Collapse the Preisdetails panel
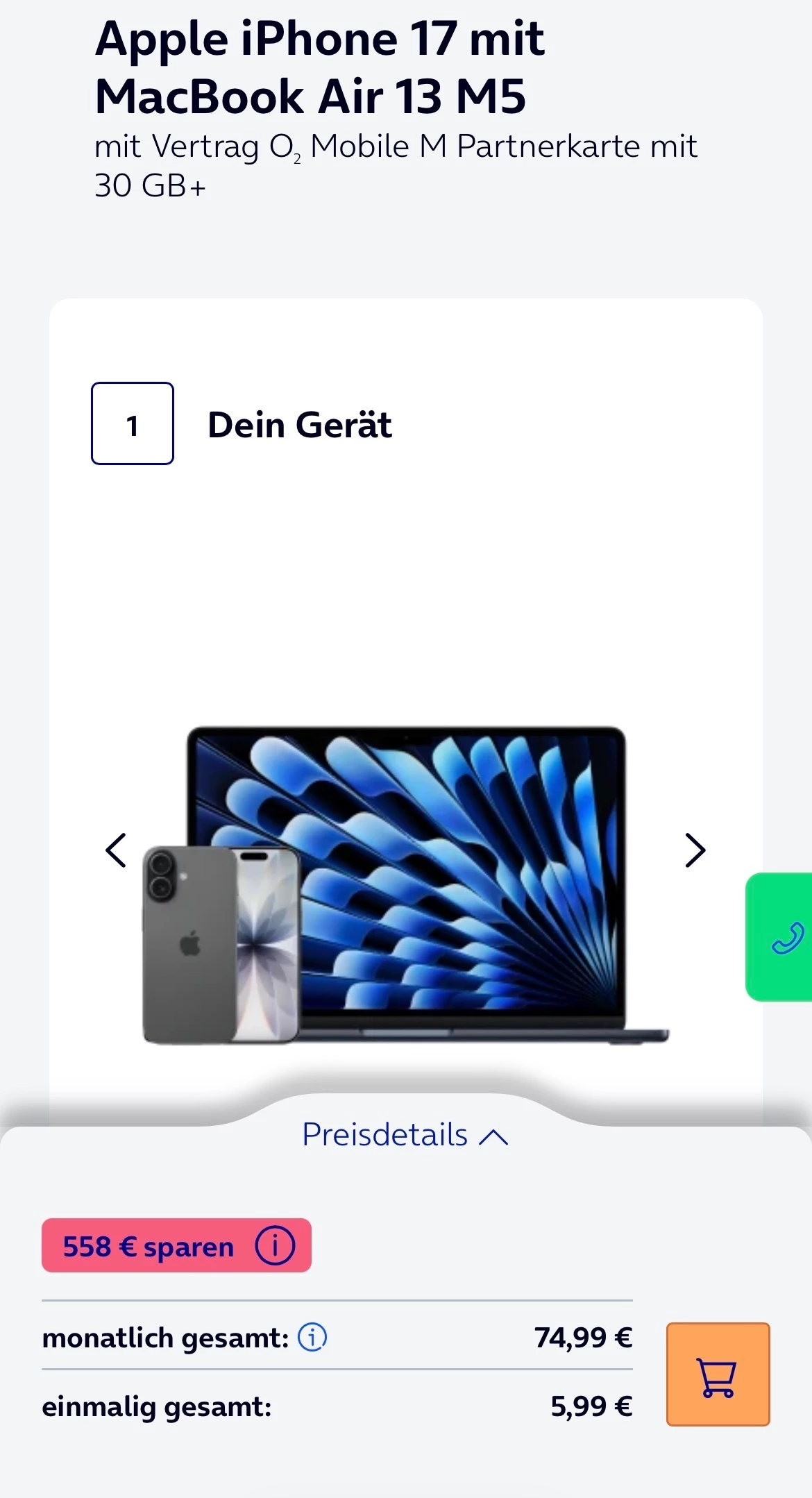The height and width of the screenshot is (1498, 812). click(x=405, y=1136)
